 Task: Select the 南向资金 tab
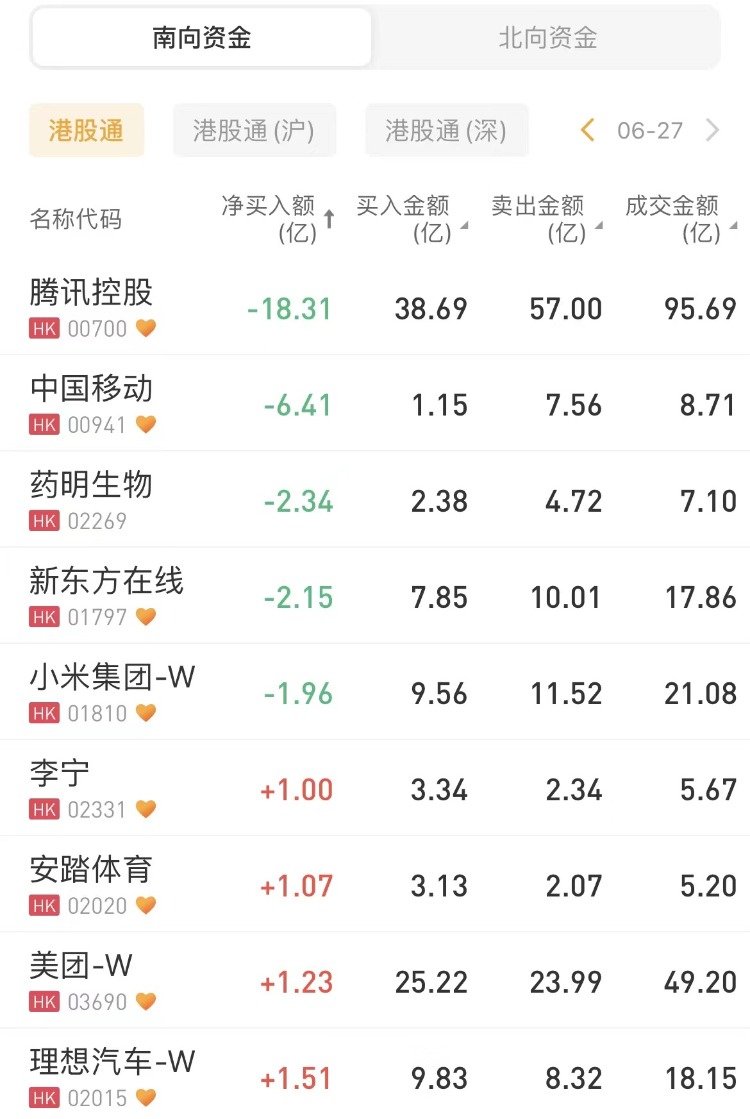click(202, 39)
